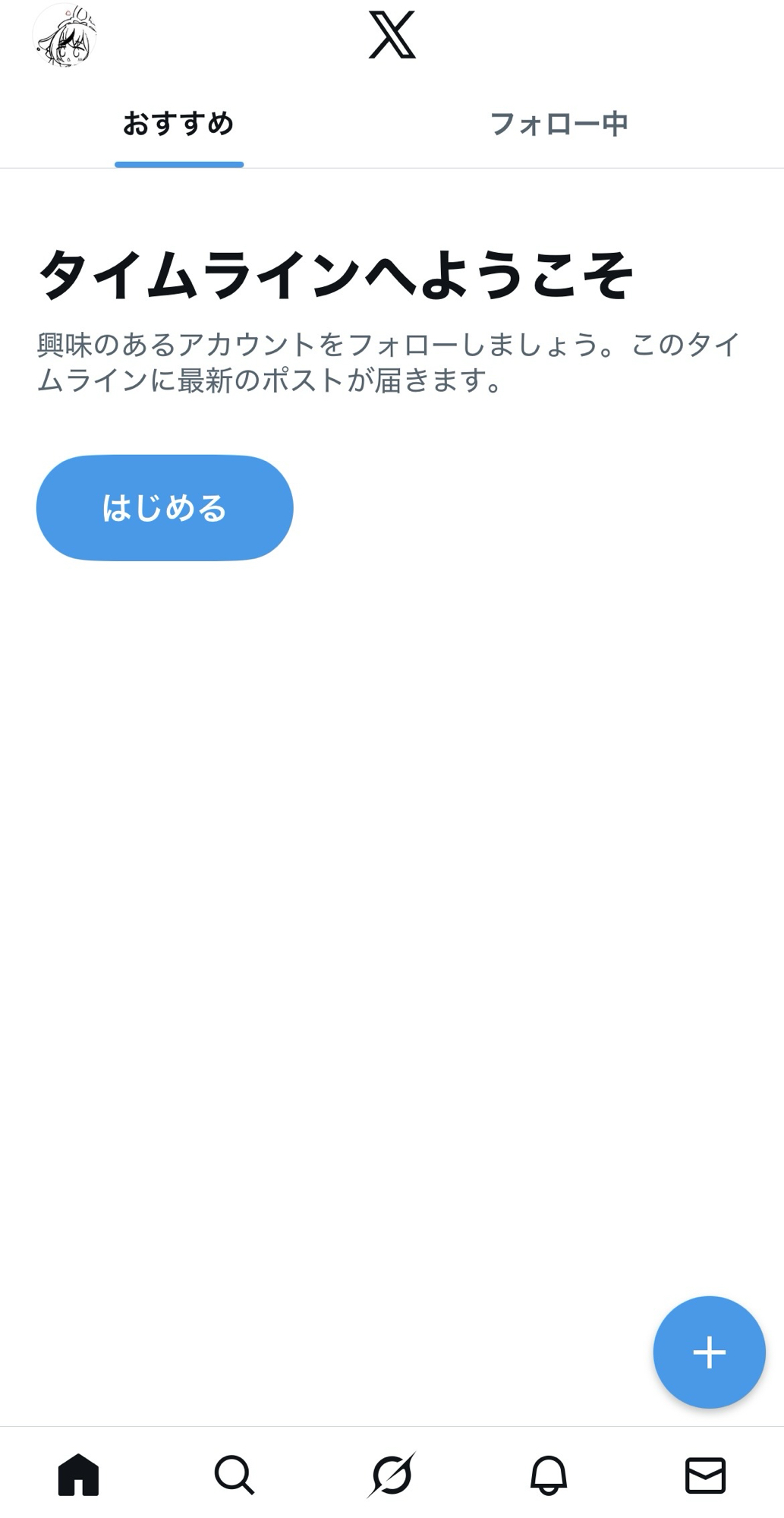Switch to the フォロー中 tab
784x1518 pixels.
click(x=559, y=124)
